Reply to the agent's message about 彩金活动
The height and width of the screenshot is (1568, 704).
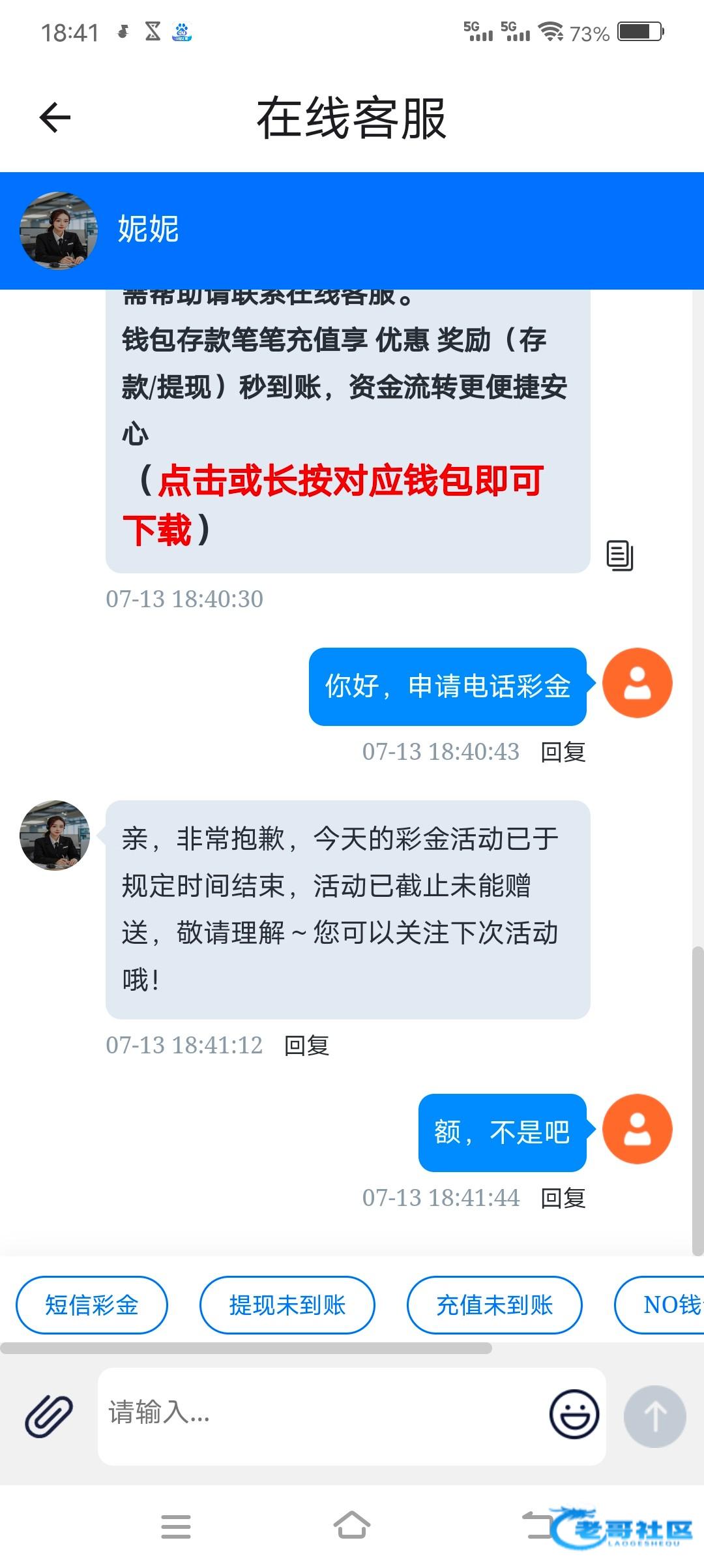[307, 1046]
